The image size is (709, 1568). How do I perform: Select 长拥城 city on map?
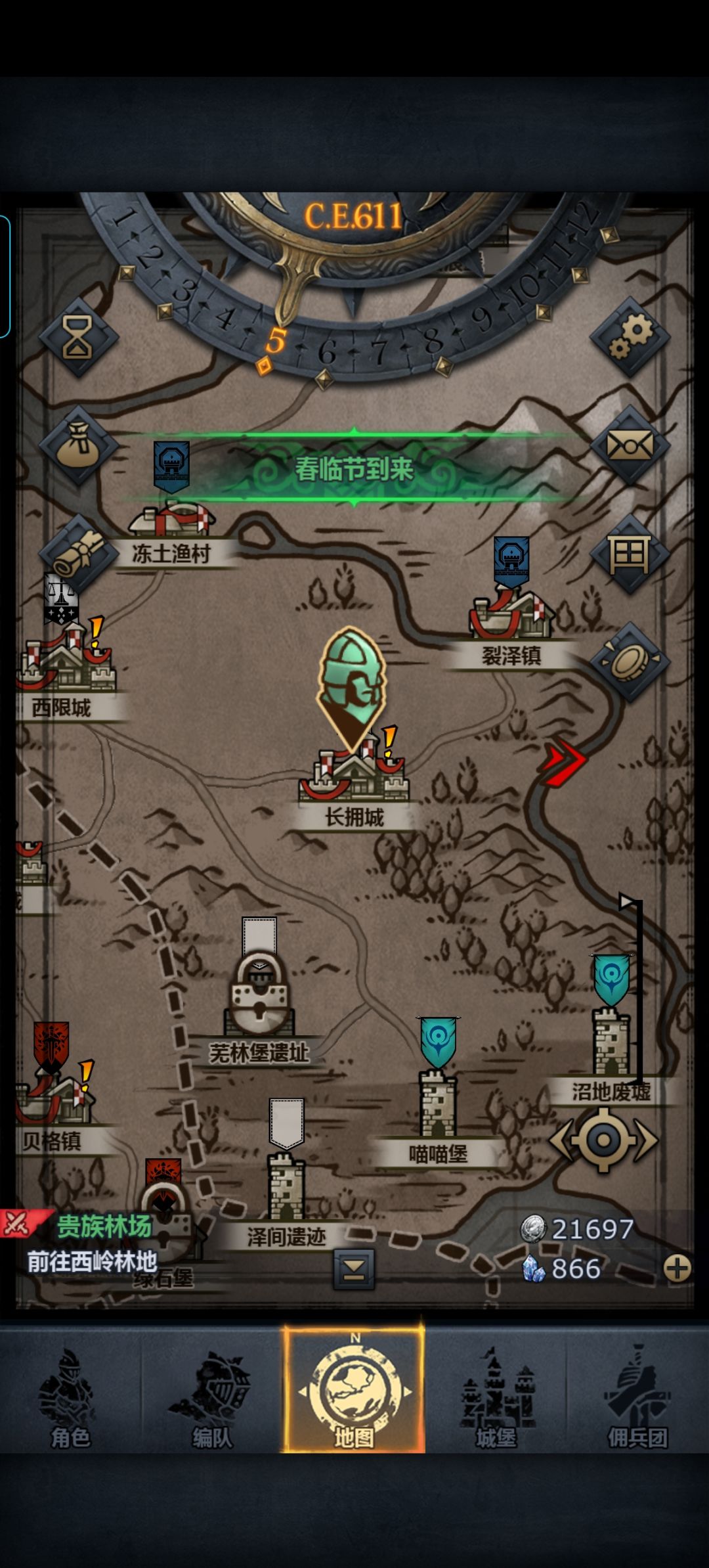tap(354, 775)
